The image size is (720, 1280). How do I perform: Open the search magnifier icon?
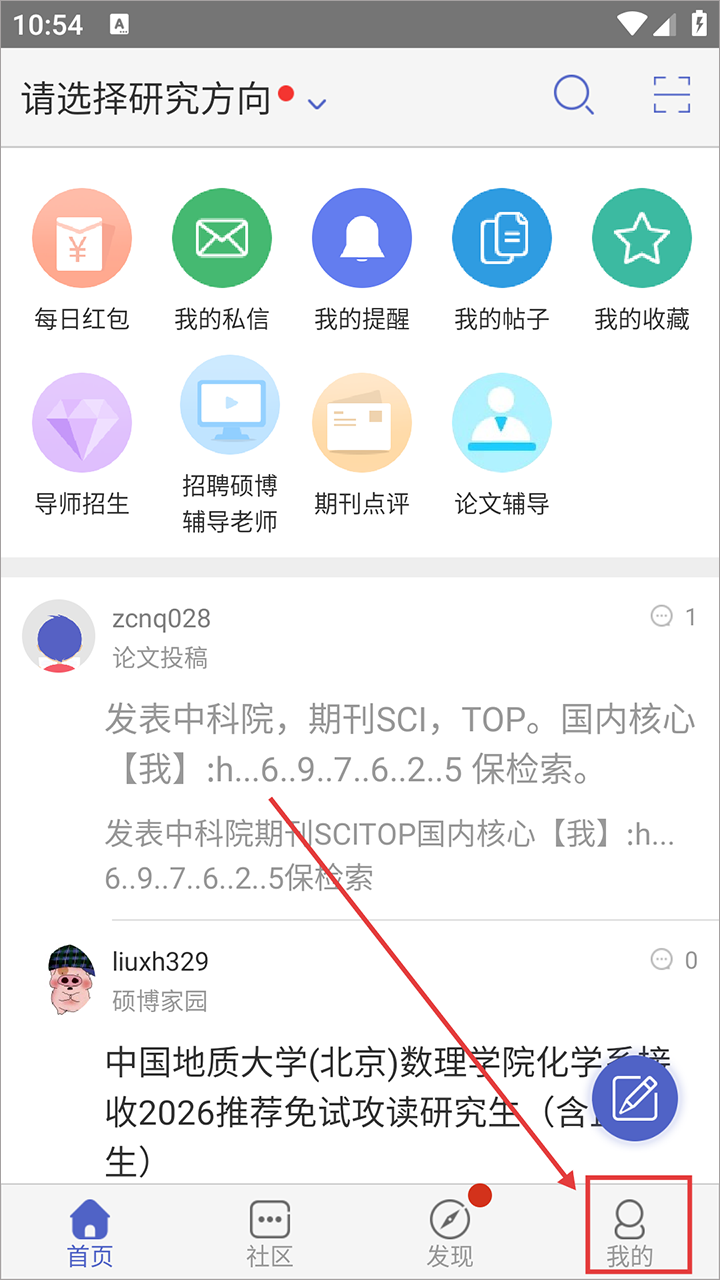click(574, 96)
